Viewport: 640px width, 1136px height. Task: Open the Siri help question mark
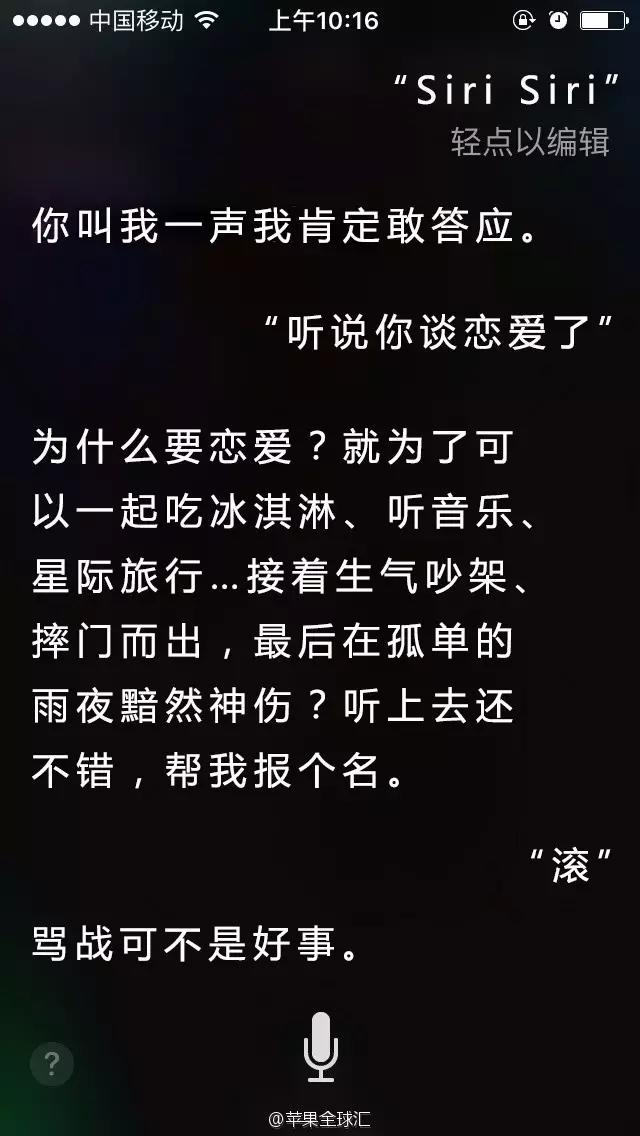tap(52, 1065)
